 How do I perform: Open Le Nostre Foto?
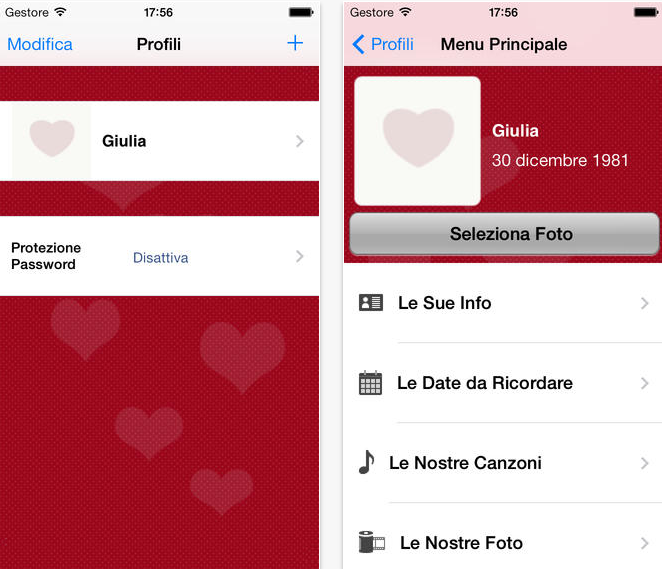[504, 543]
